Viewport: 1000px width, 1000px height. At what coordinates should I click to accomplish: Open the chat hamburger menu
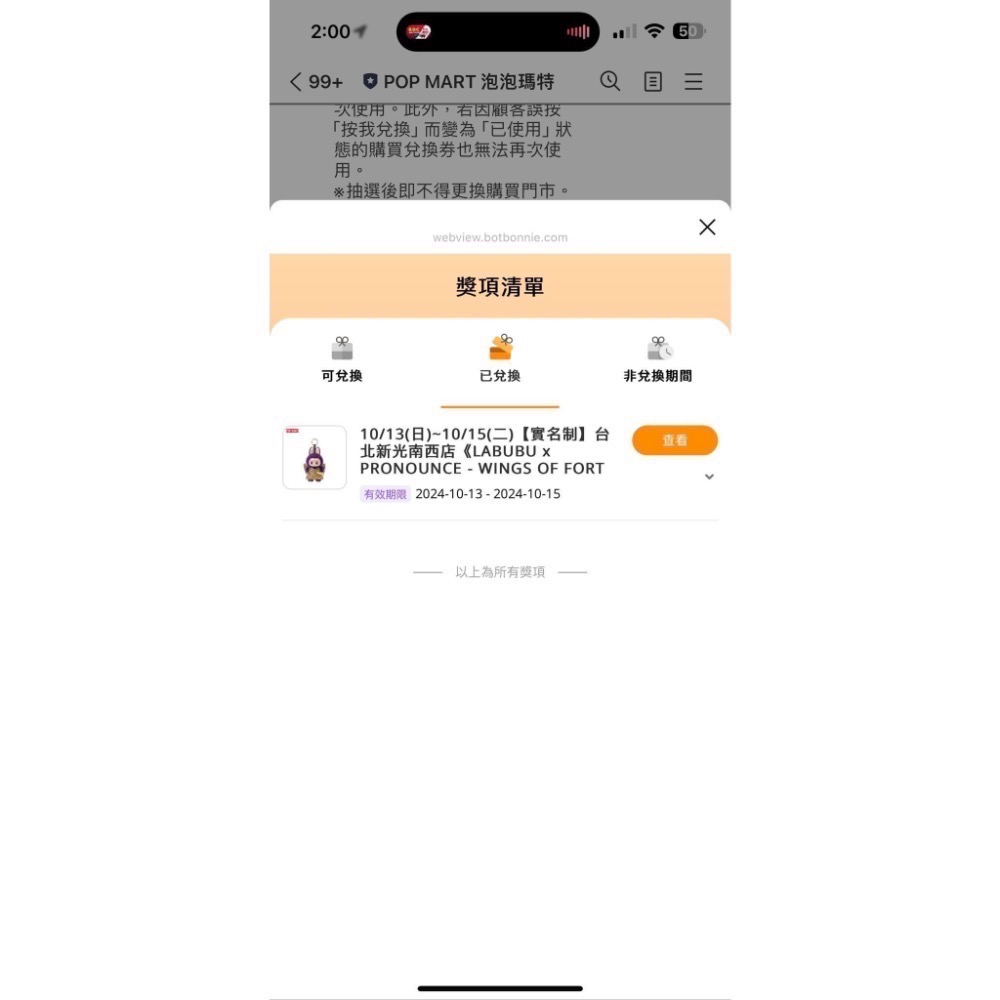pos(693,82)
